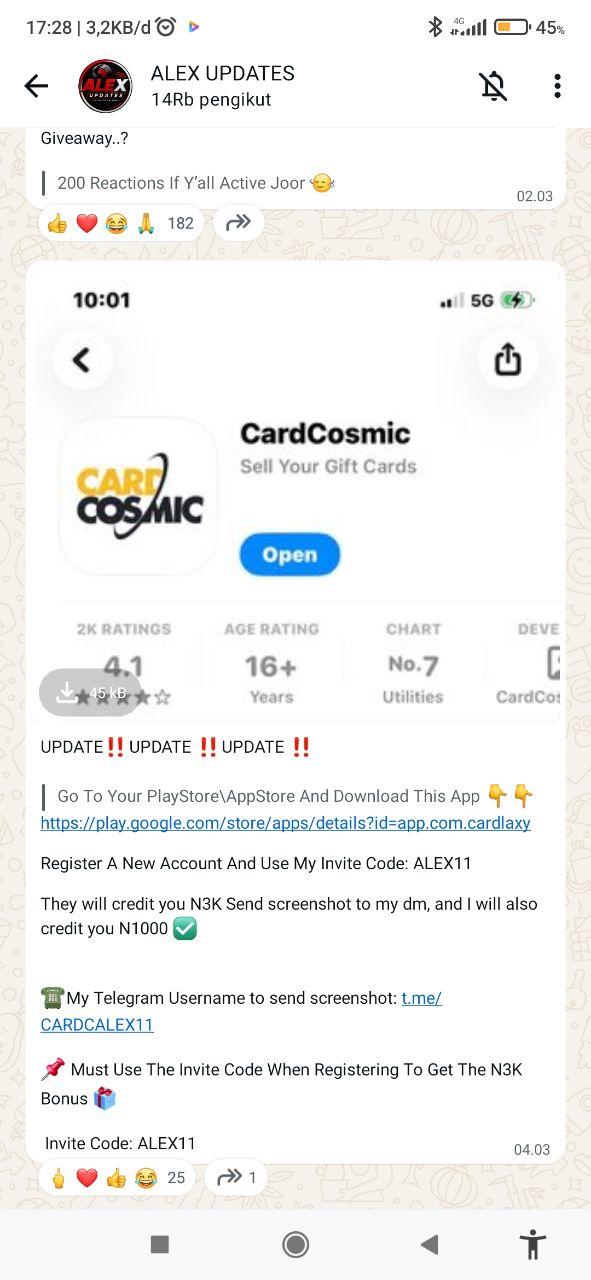Tap the system home button
591x1280 pixels.
click(295, 1244)
